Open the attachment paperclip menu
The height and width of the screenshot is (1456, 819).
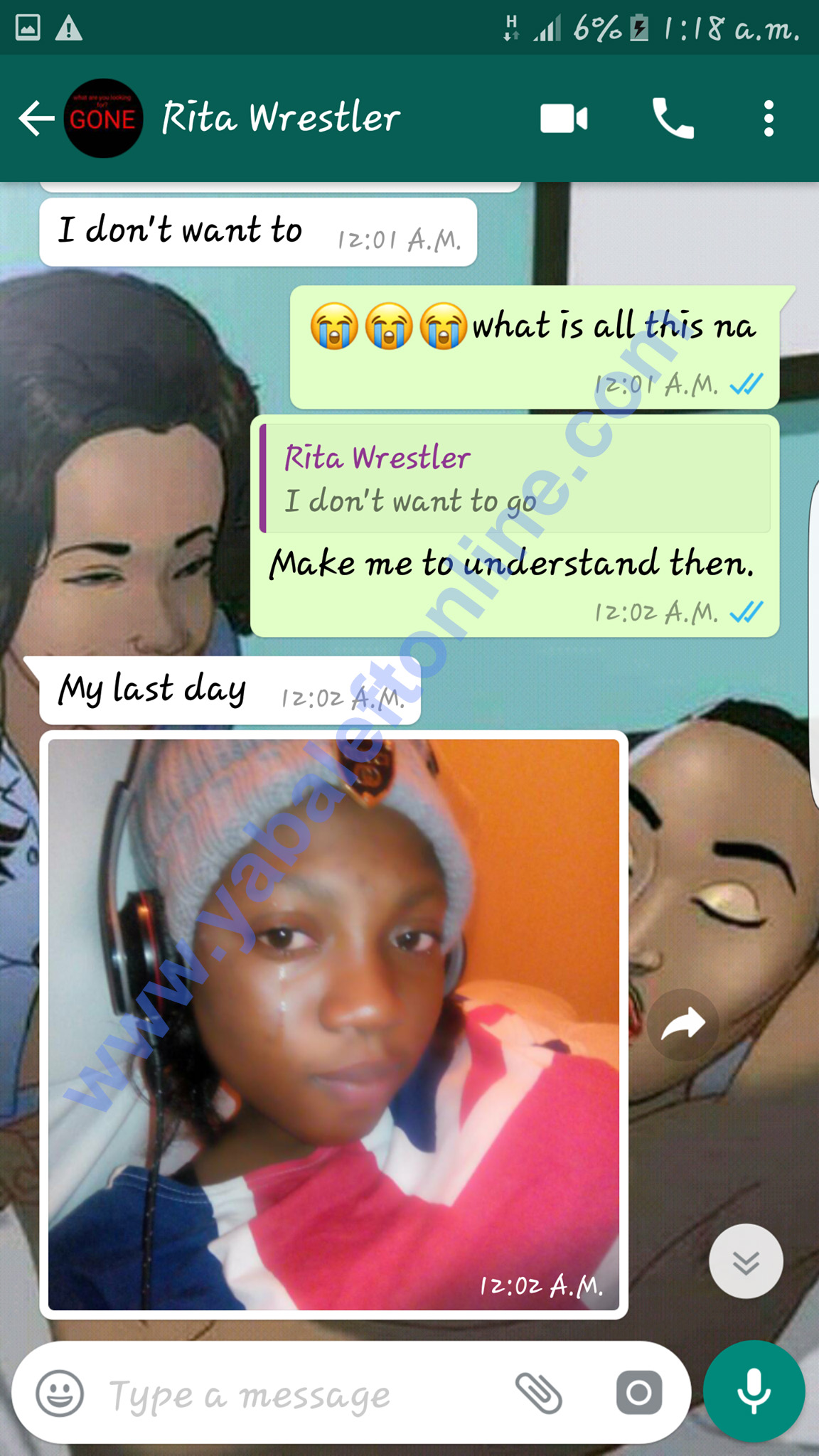coord(539,1393)
